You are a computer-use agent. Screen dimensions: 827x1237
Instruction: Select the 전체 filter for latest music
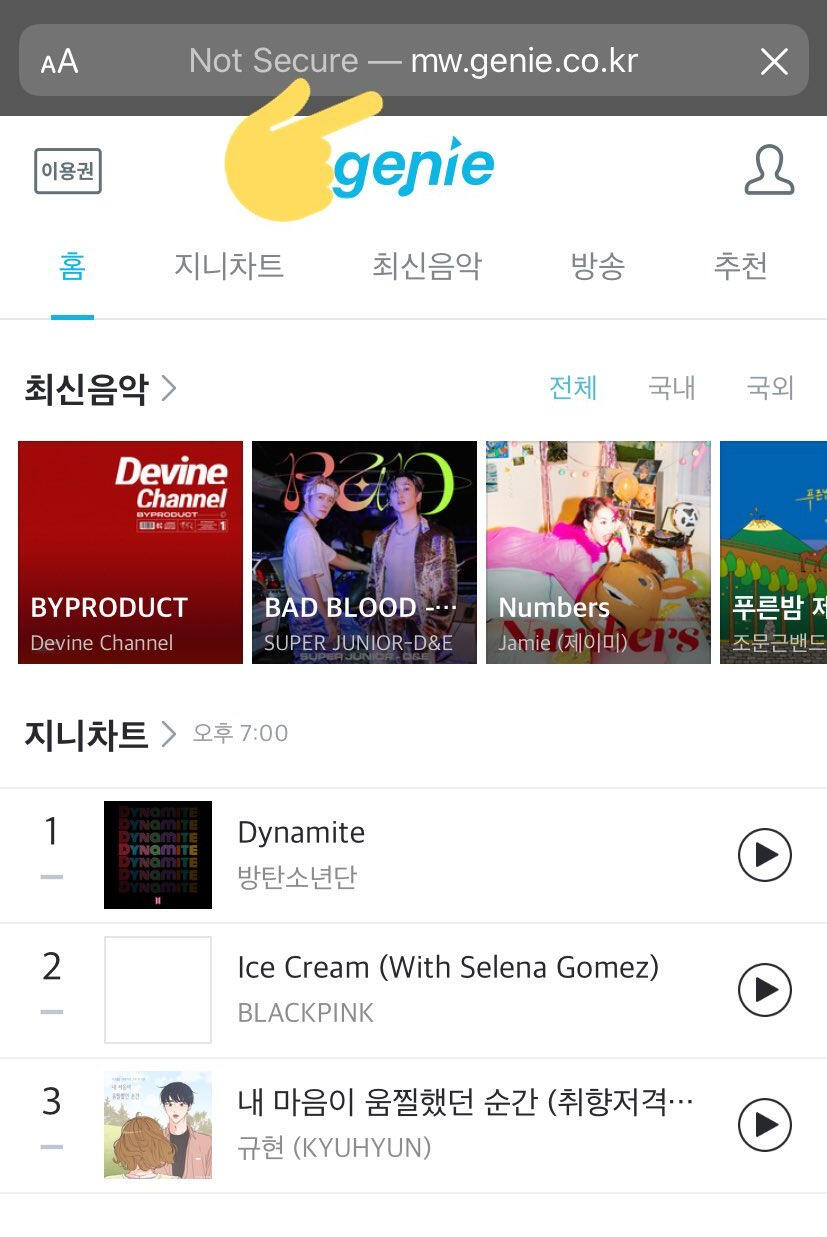pyautogui.click(x=573, y=388)
